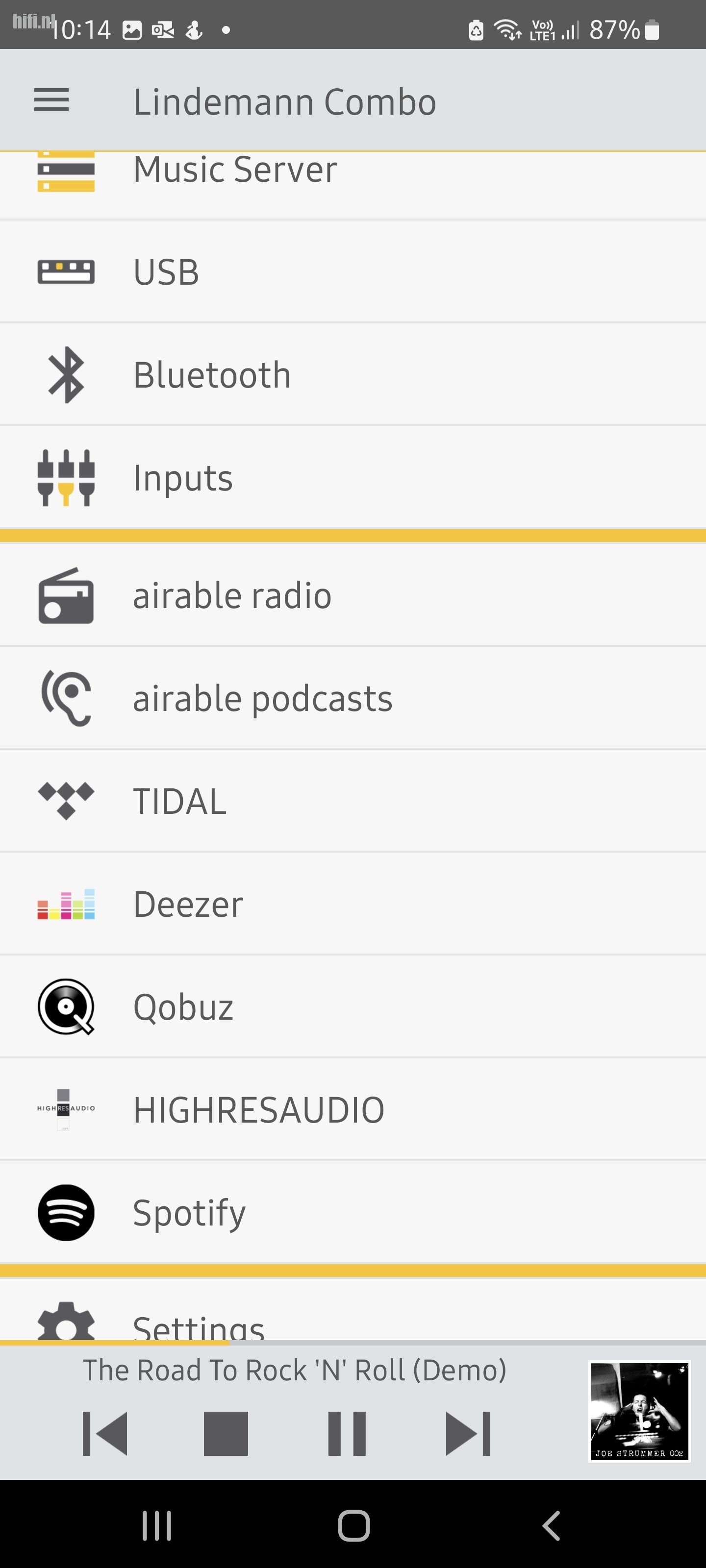The width and height of the screenshot is (706, 1568).
Task: Tap the system back button
Action: (551, 1525)
